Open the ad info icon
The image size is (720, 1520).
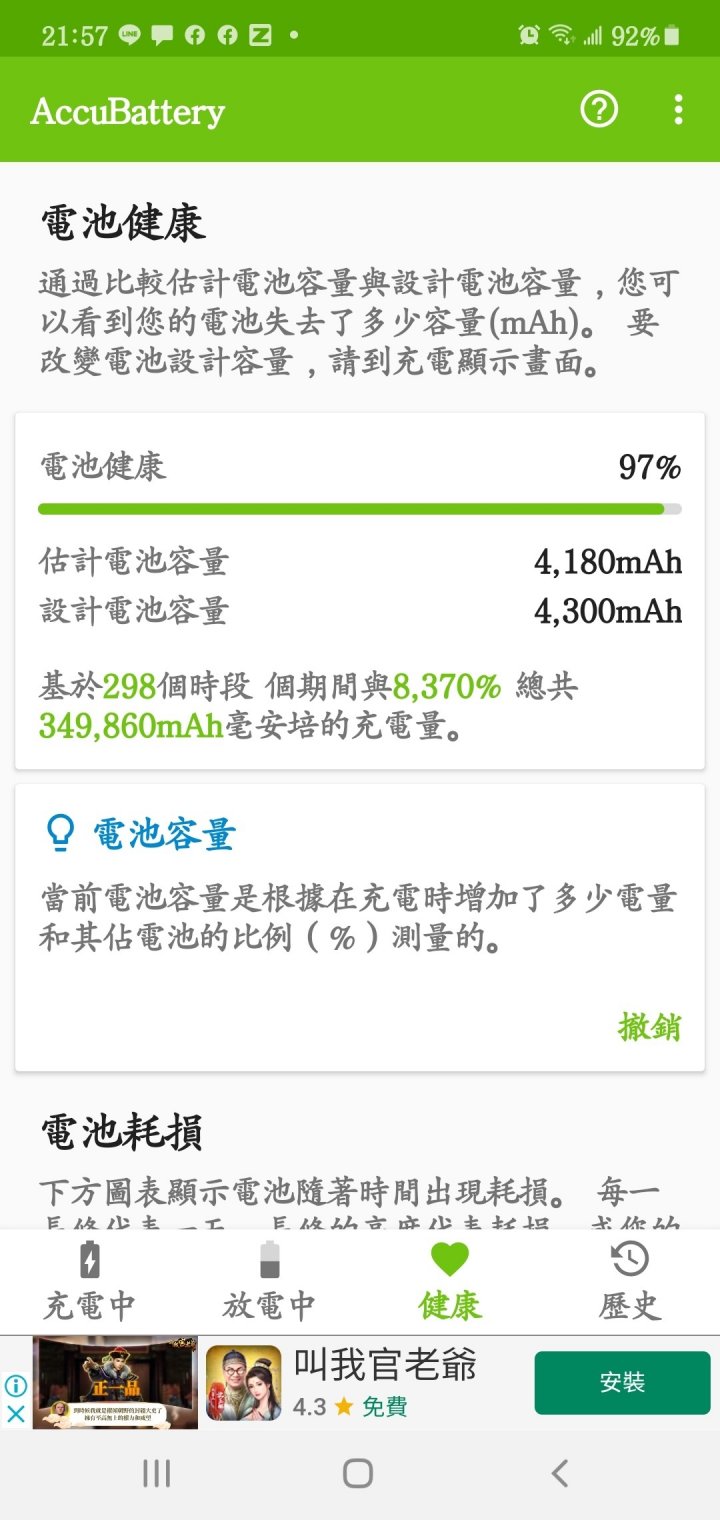[x=15, y=1385]
